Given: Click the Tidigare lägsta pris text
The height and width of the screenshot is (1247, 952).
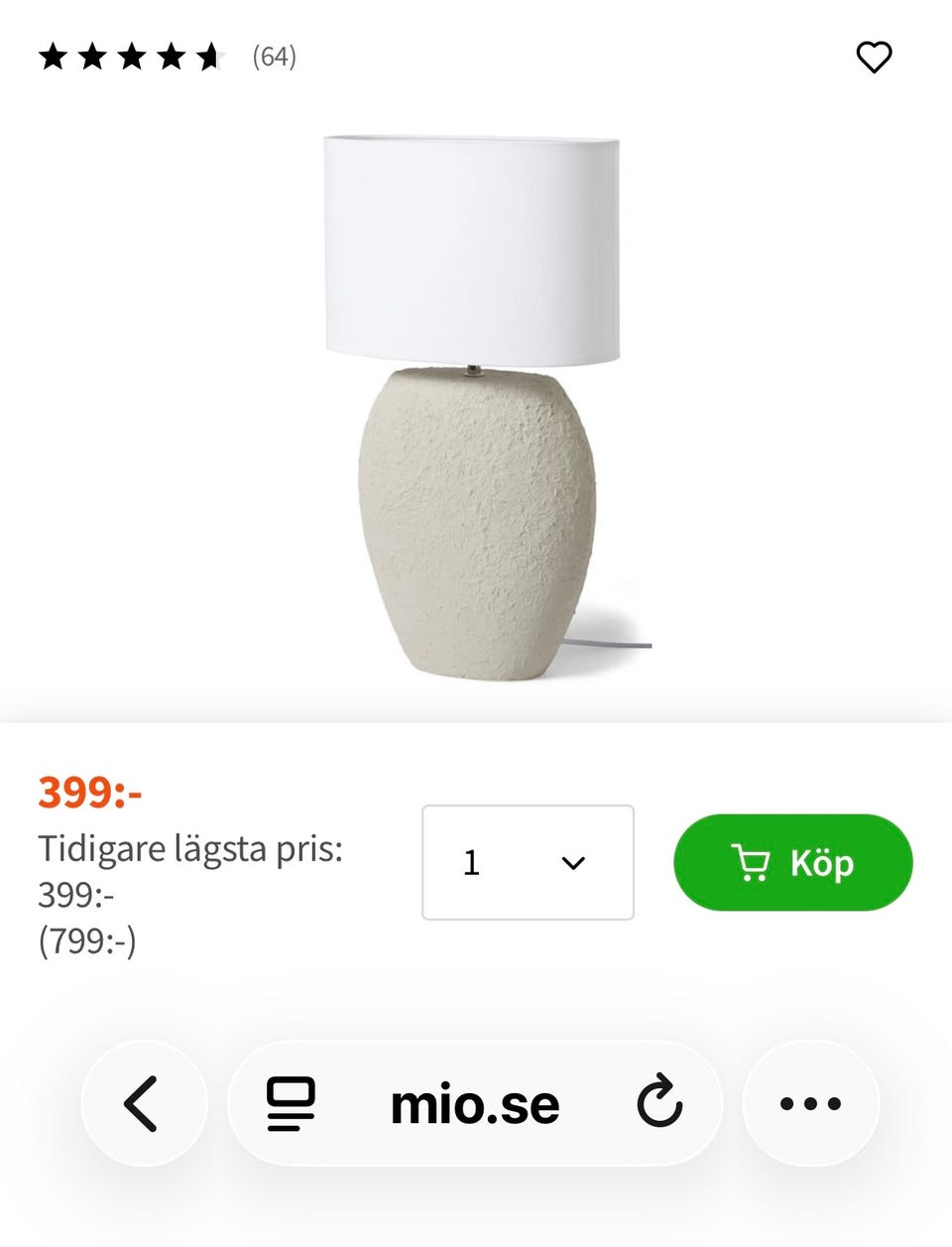Looking at the screenshot, I should click(x=191, y=848).
